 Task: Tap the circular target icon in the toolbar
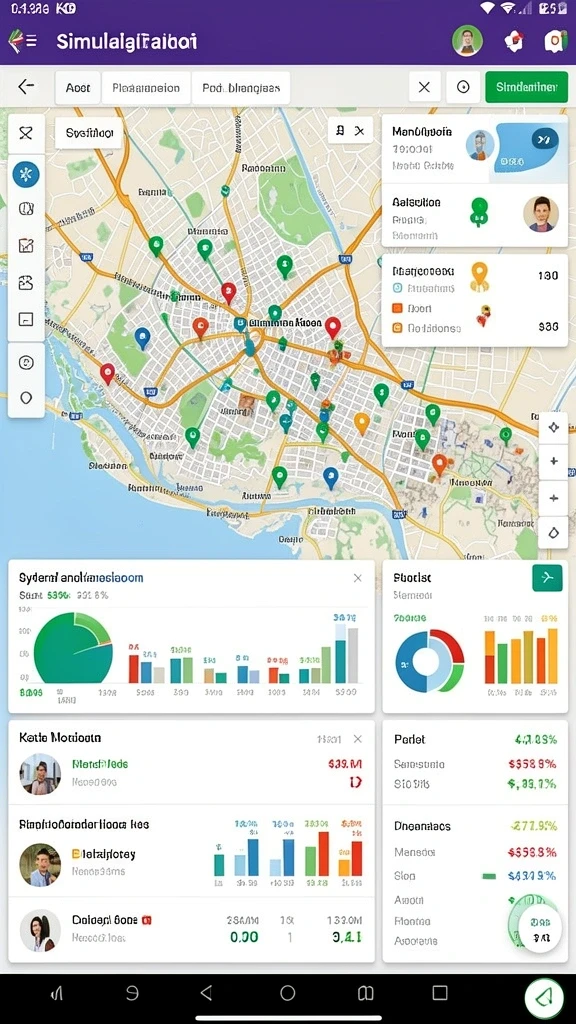[463, 88]
